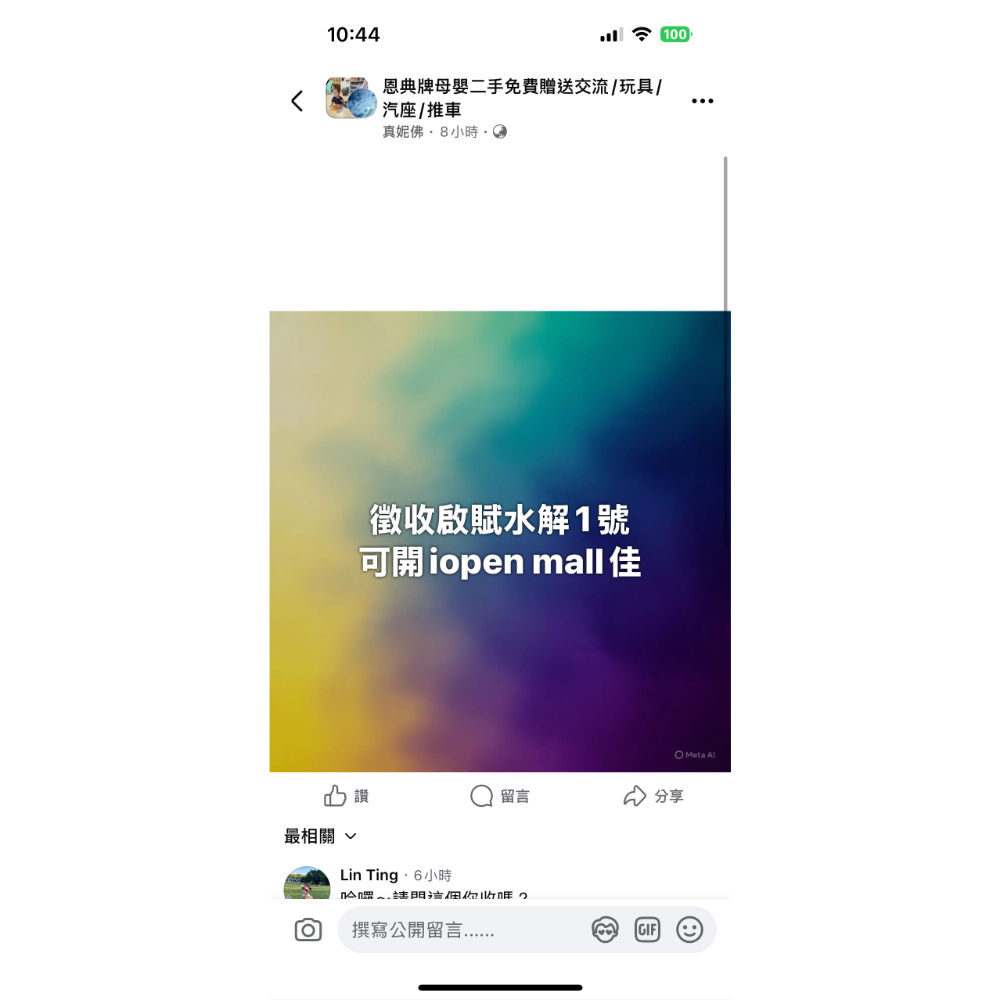Screen dimensions: 1000x1000
Task: Go back using the back arrow
Action: pos(297,101)
